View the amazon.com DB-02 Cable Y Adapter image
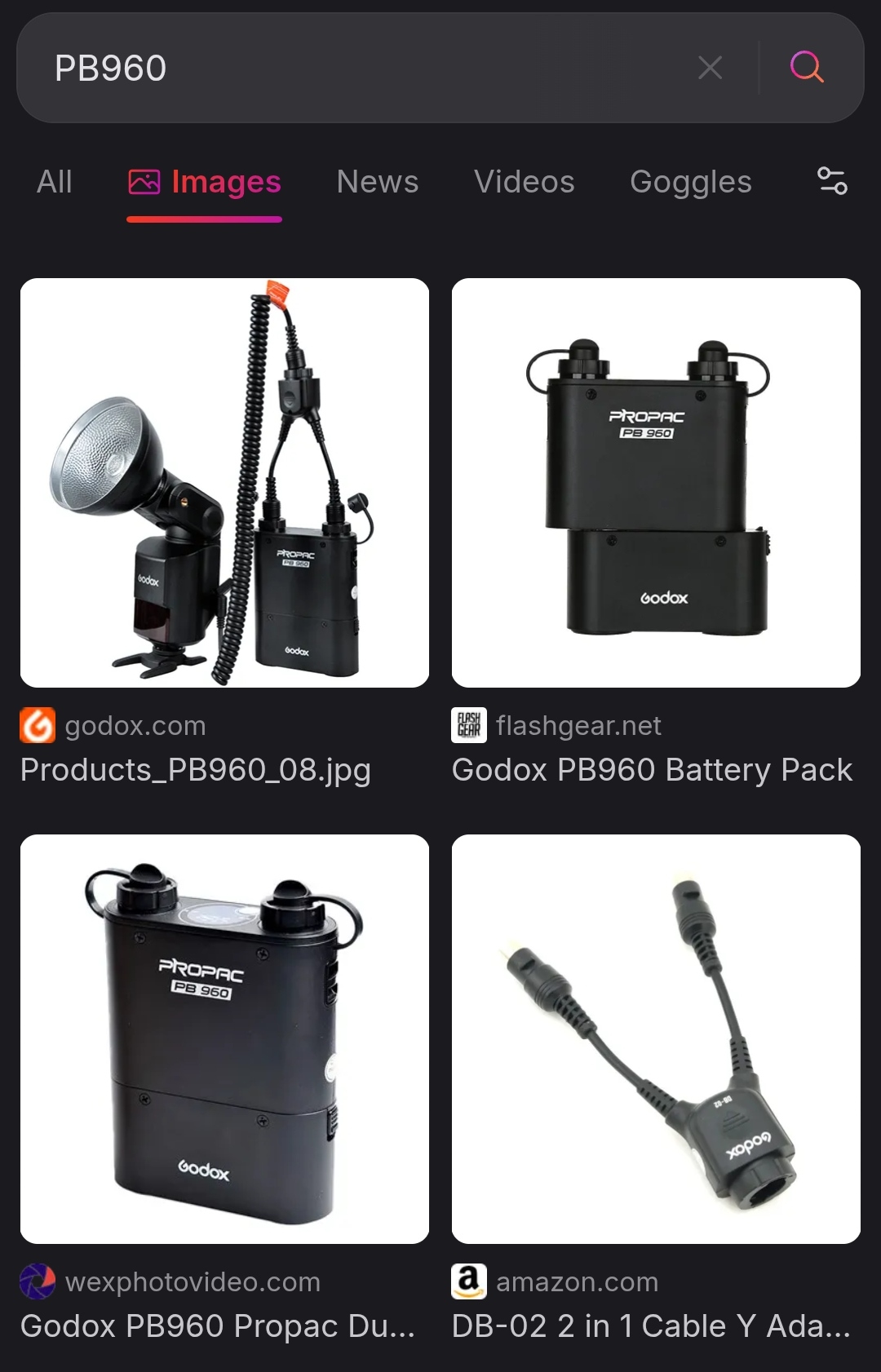 (656, 1038)
